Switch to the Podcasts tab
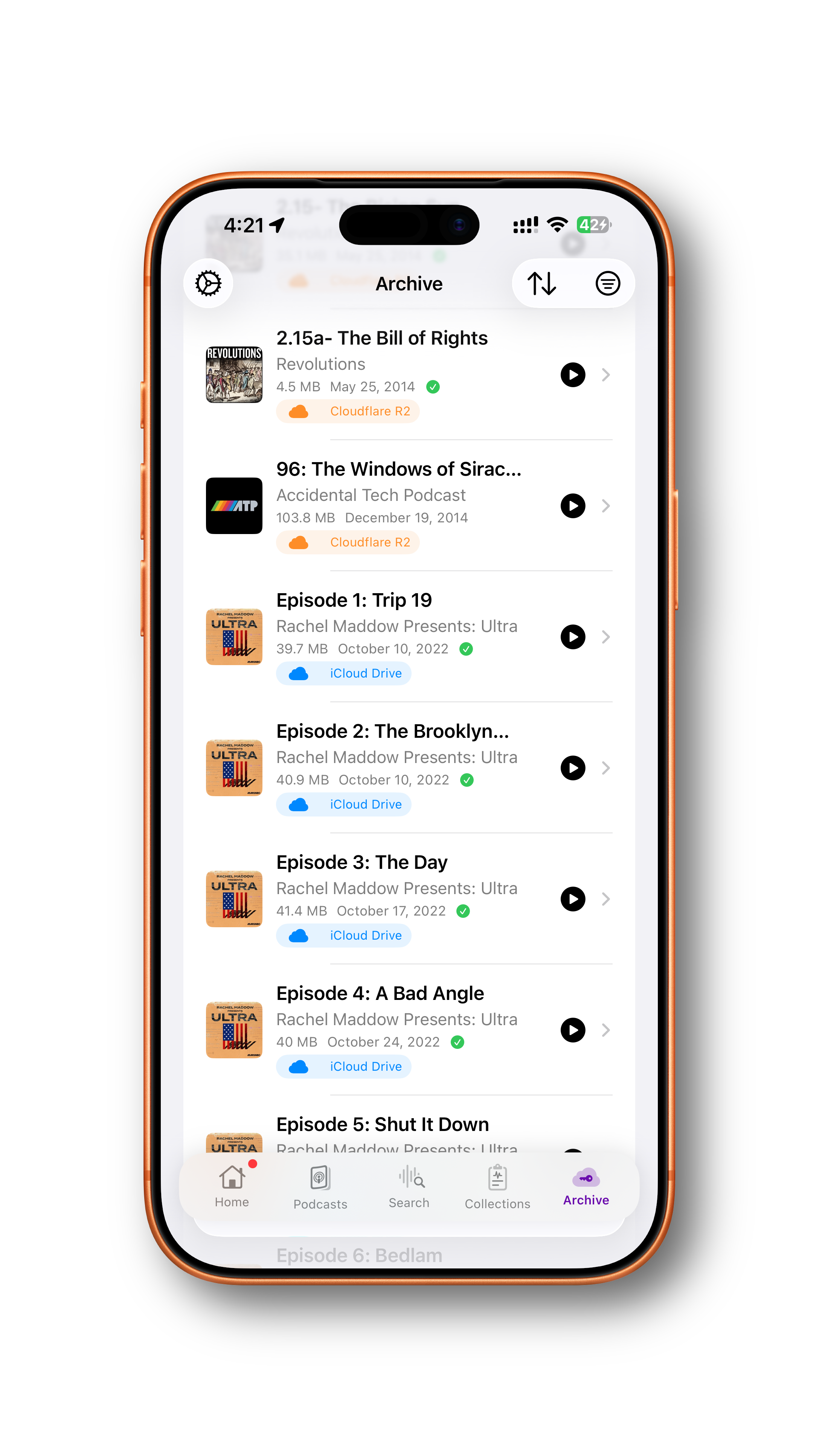 click(320, 1187)
